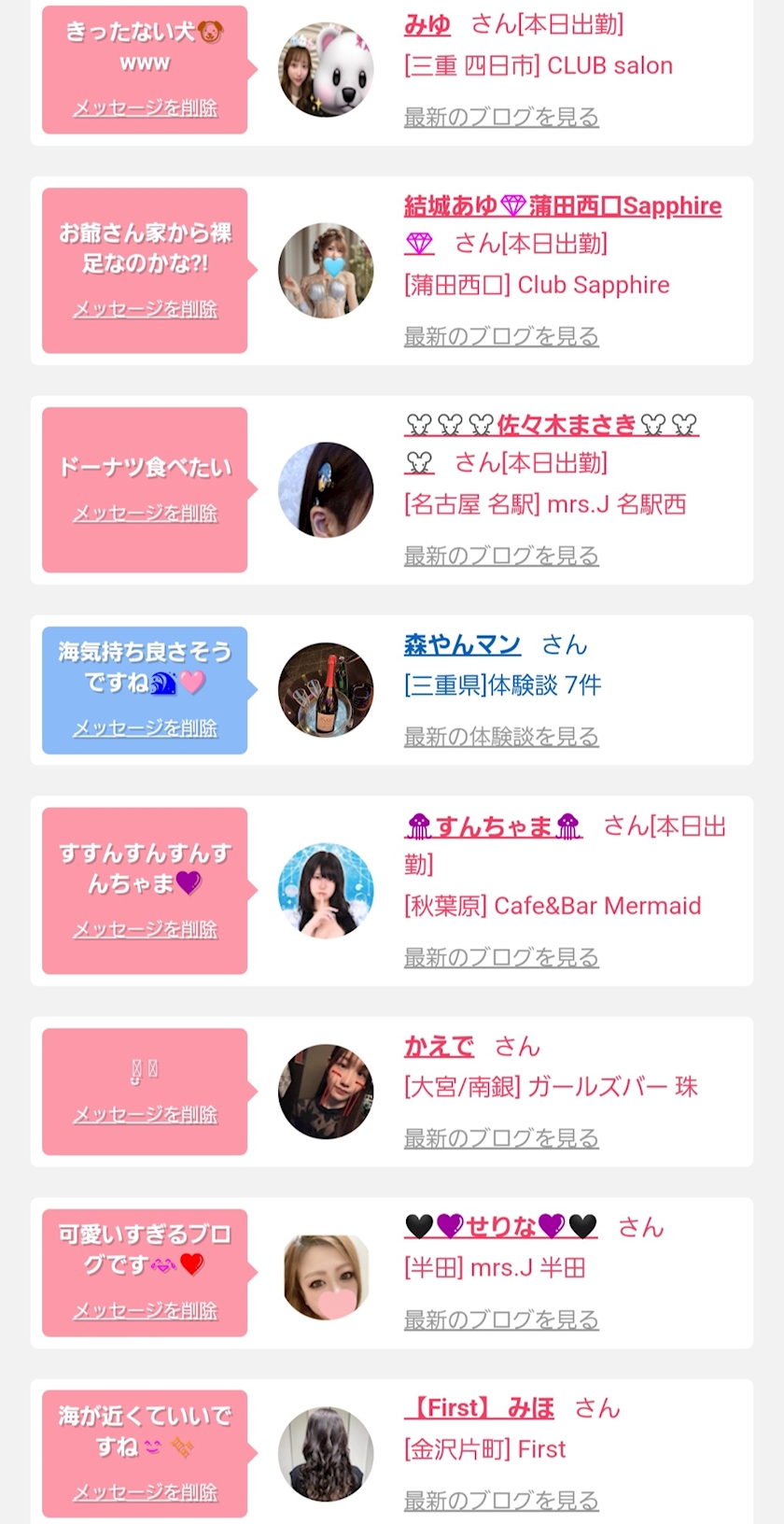
Task: Open 森やんマン's profile link
Action: (462, 644)
